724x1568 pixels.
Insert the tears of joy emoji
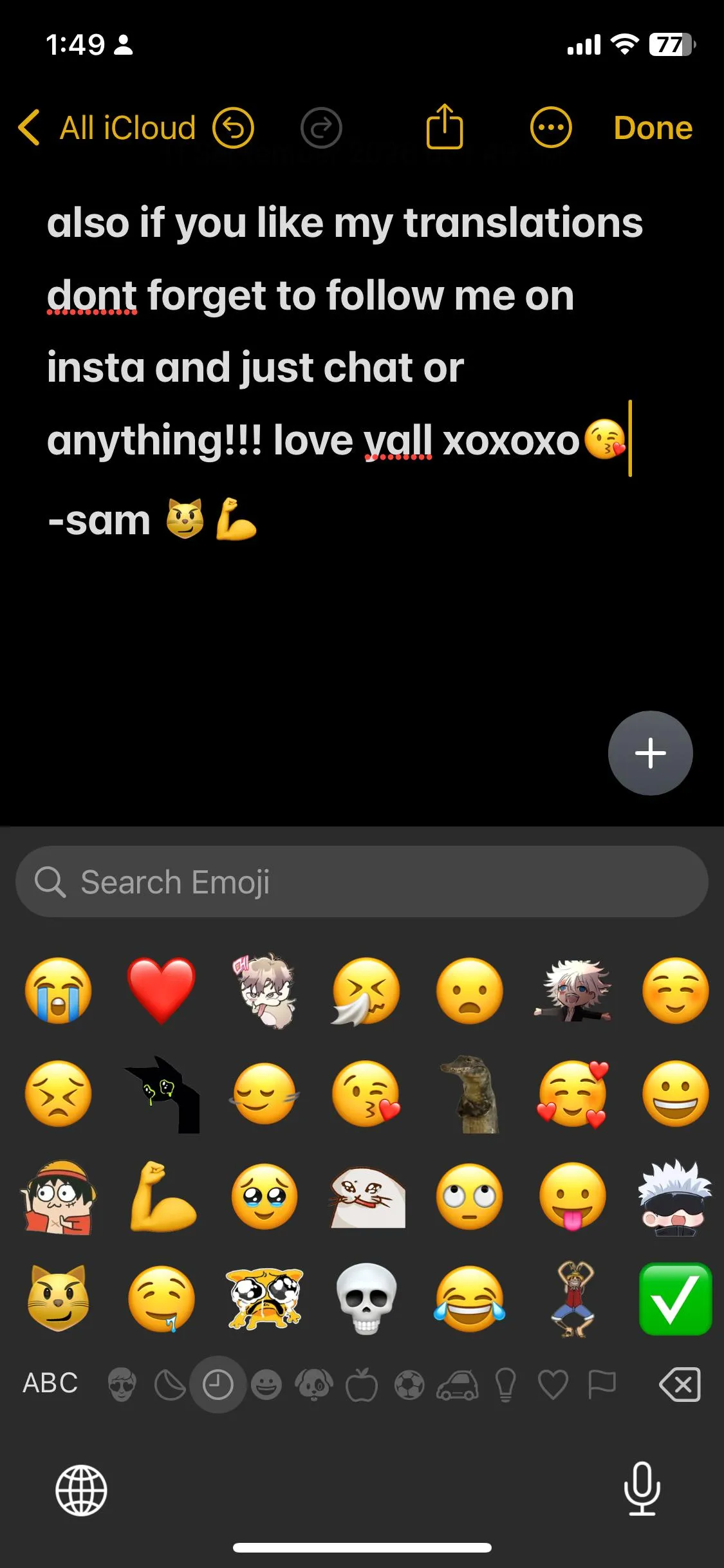470,1299
